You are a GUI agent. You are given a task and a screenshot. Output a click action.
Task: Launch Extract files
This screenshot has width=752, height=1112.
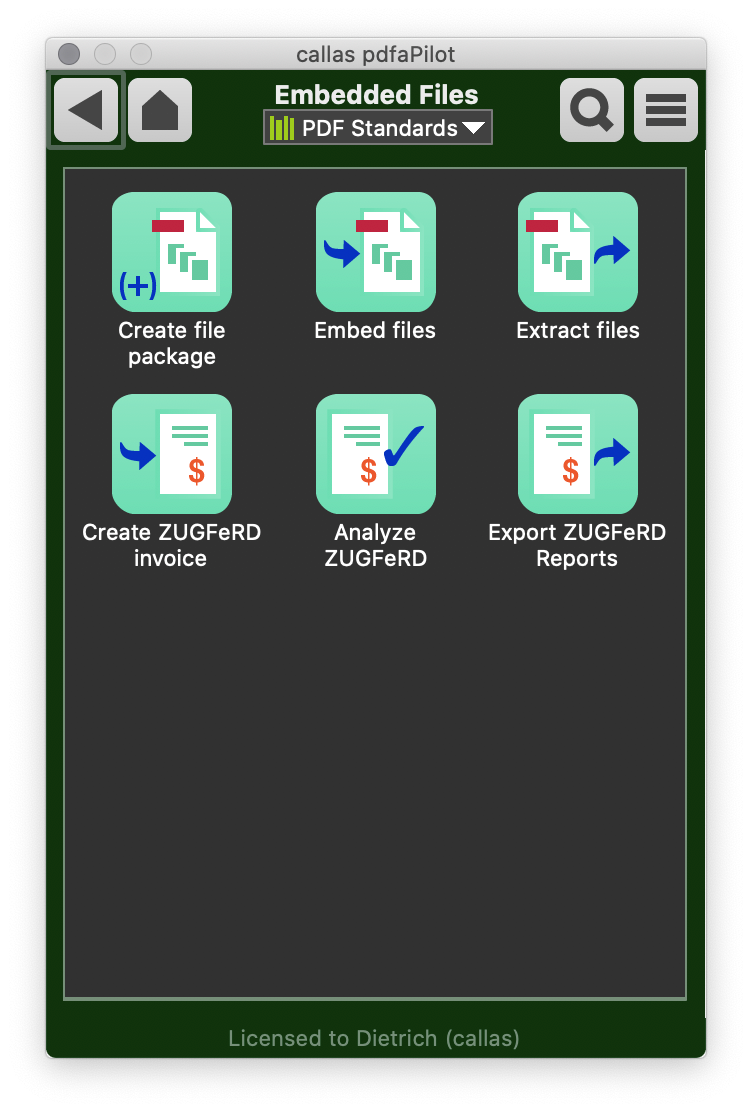578,252
